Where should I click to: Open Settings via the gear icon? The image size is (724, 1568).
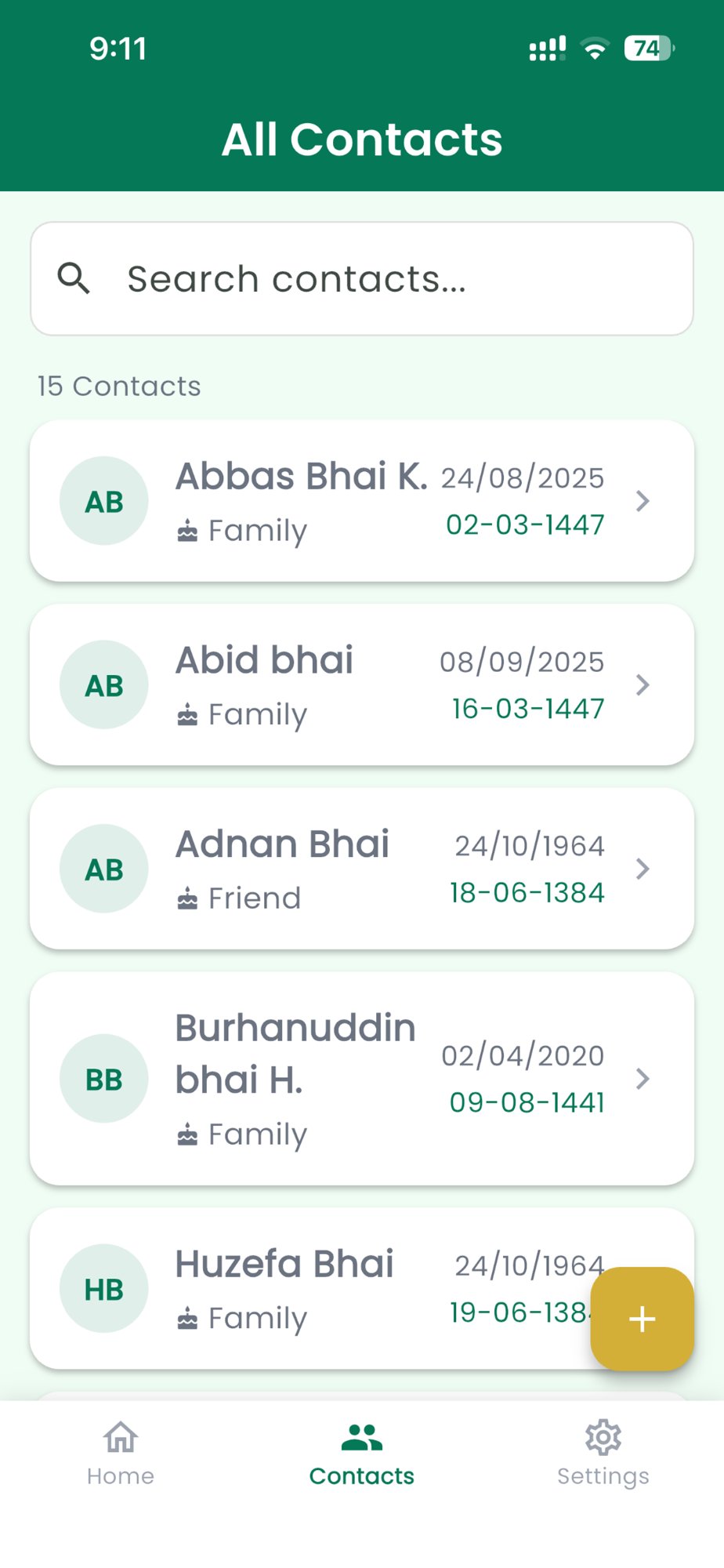click(x=603, y=1437)
